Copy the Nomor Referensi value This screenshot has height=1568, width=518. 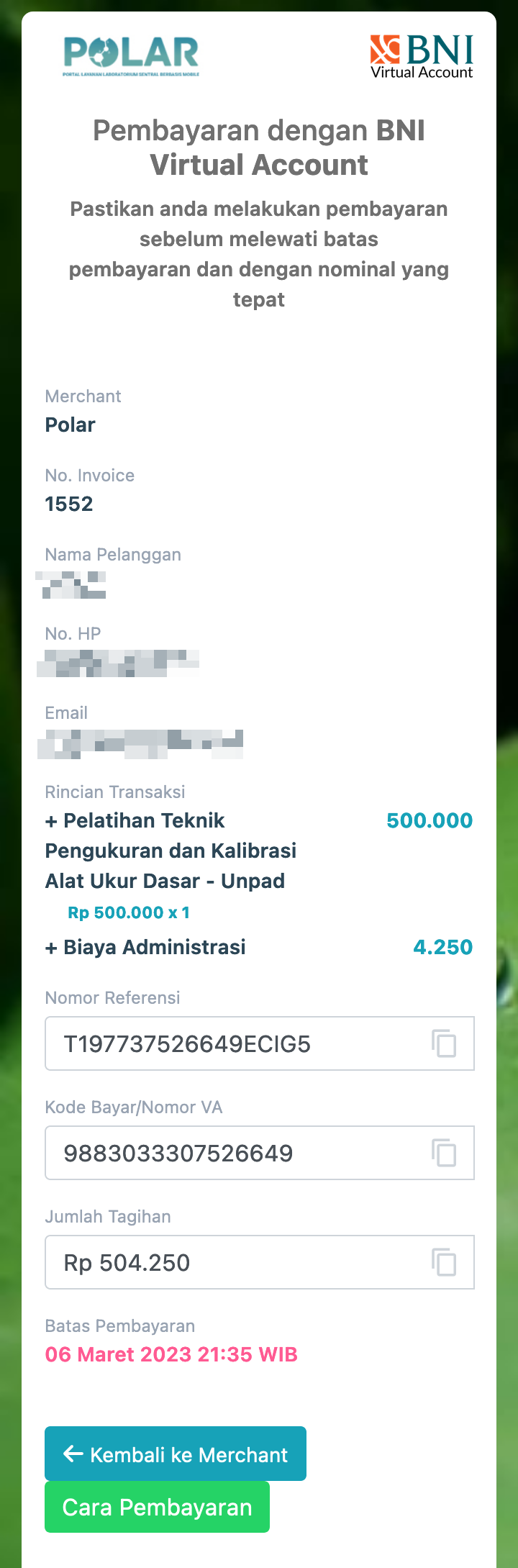coord(444,1043)
